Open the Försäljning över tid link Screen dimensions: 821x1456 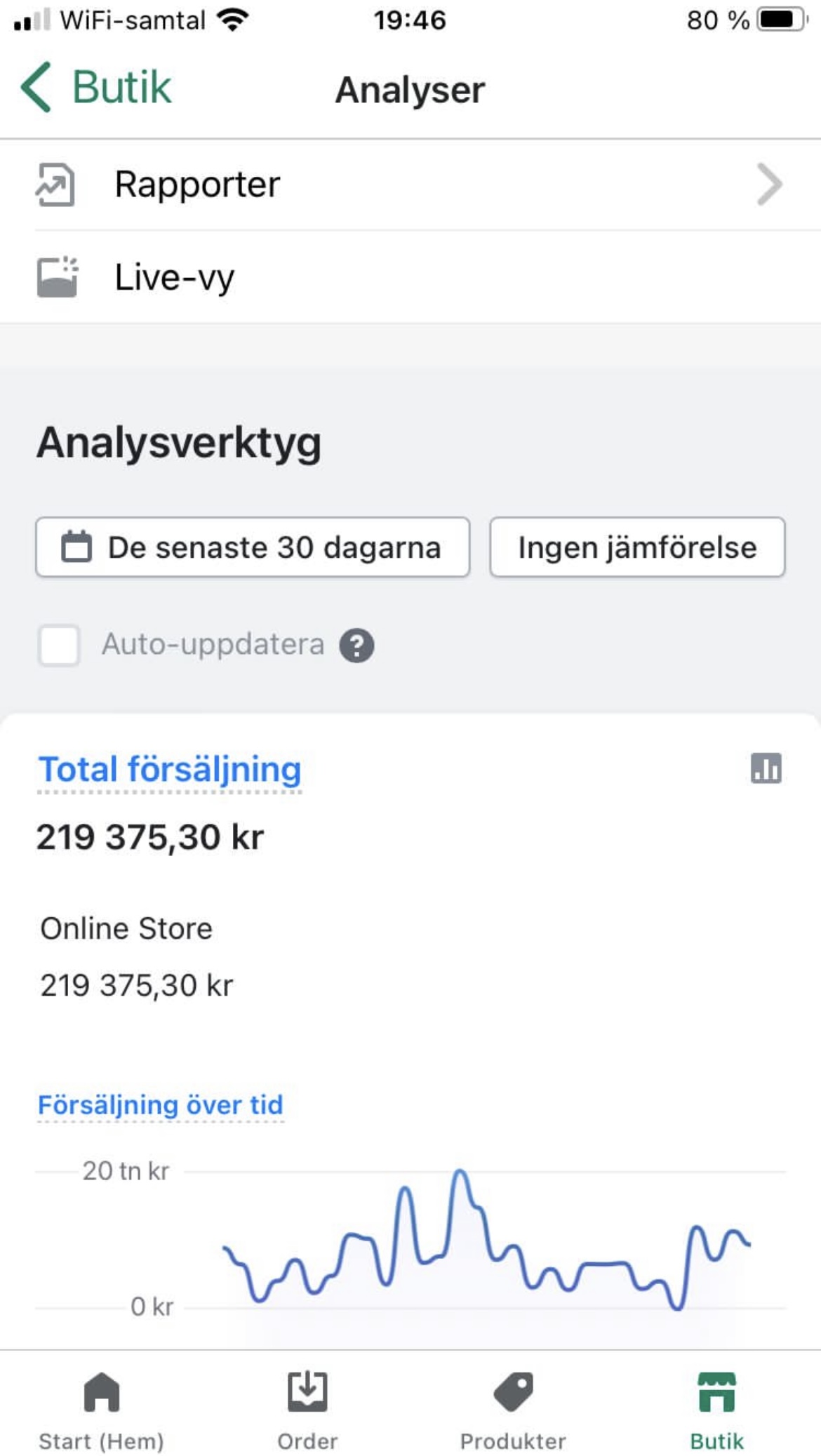pos(161,1105)
